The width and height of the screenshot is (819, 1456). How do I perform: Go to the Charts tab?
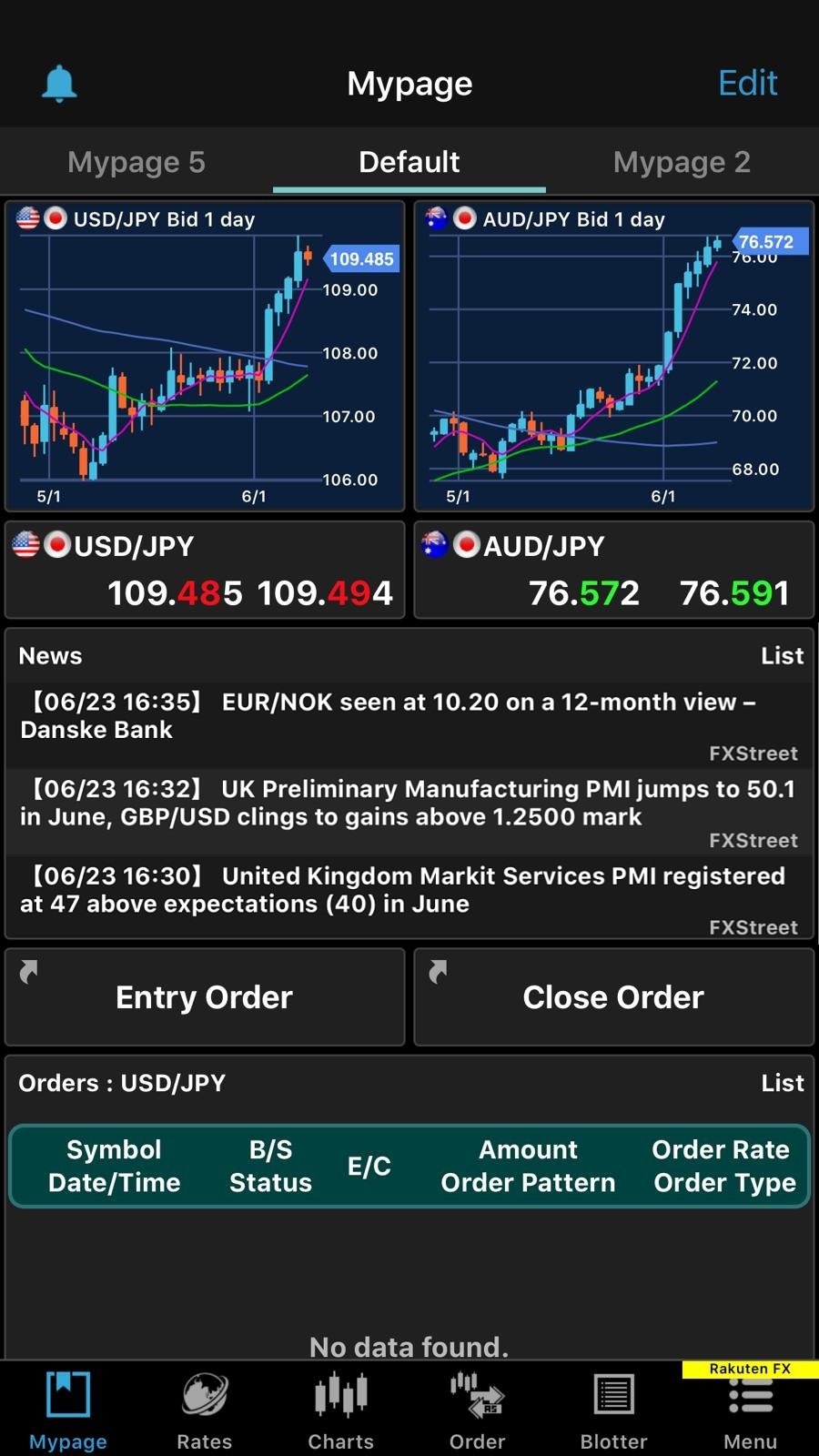(x=340, y=1410)
